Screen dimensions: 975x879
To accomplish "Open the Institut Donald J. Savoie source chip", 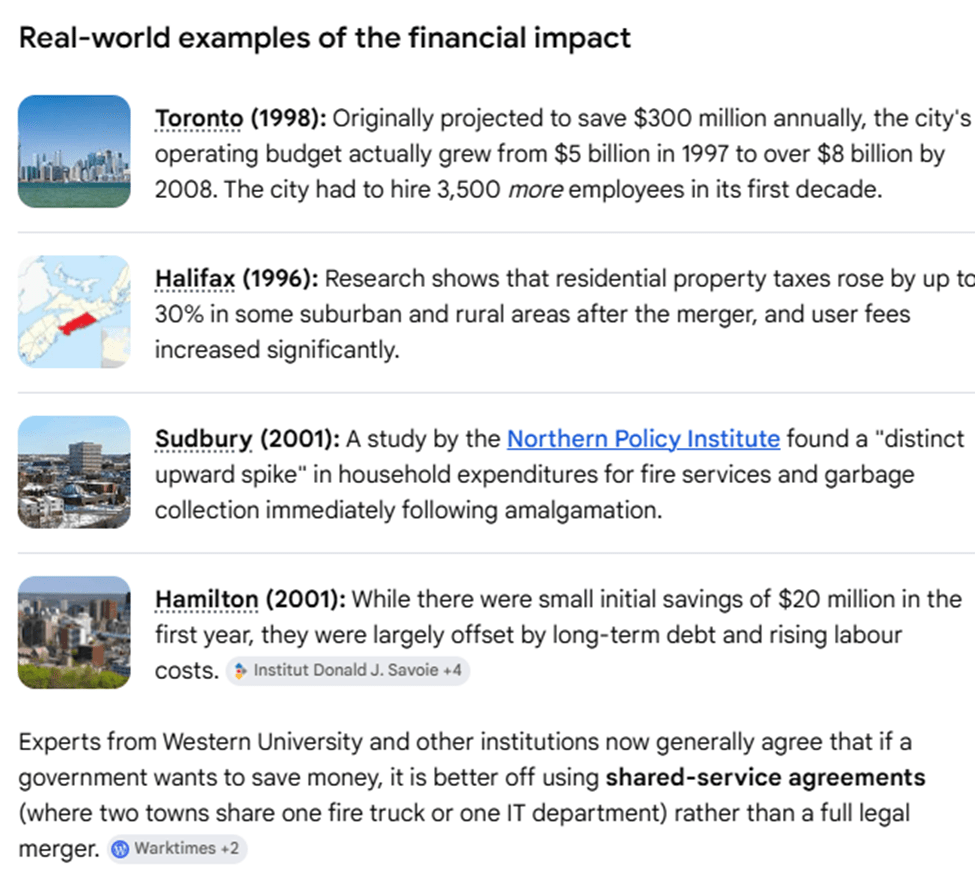I will tap(347, 670).
